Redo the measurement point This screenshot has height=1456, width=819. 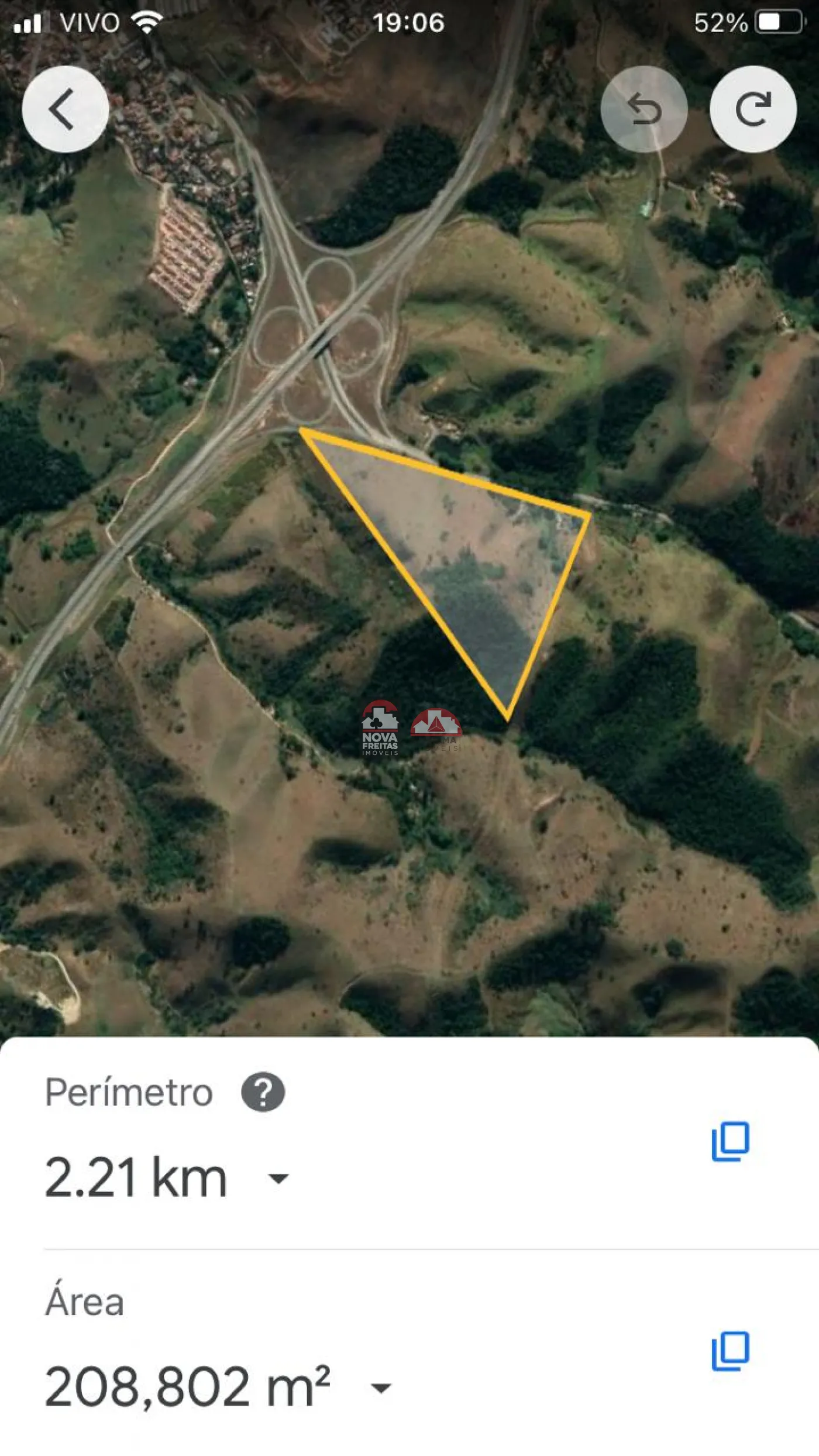[x=753, y=109]
